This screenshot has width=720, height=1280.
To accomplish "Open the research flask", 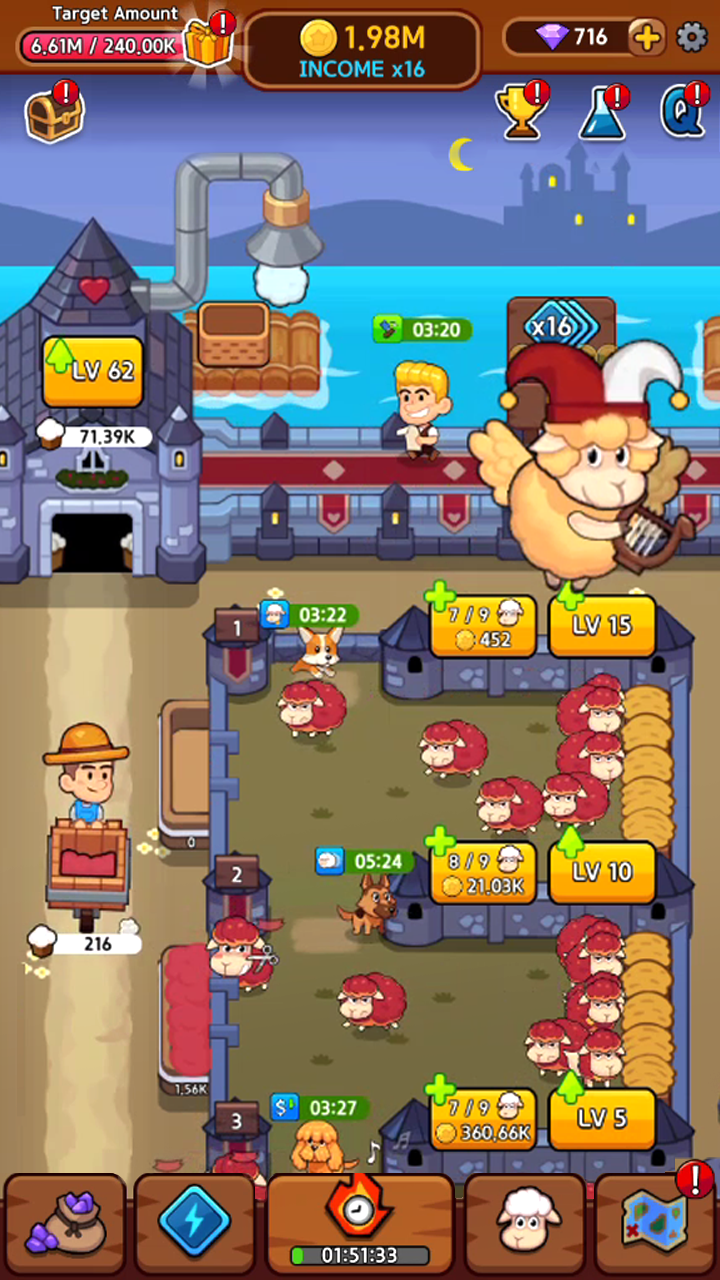I will pos(602,112).
